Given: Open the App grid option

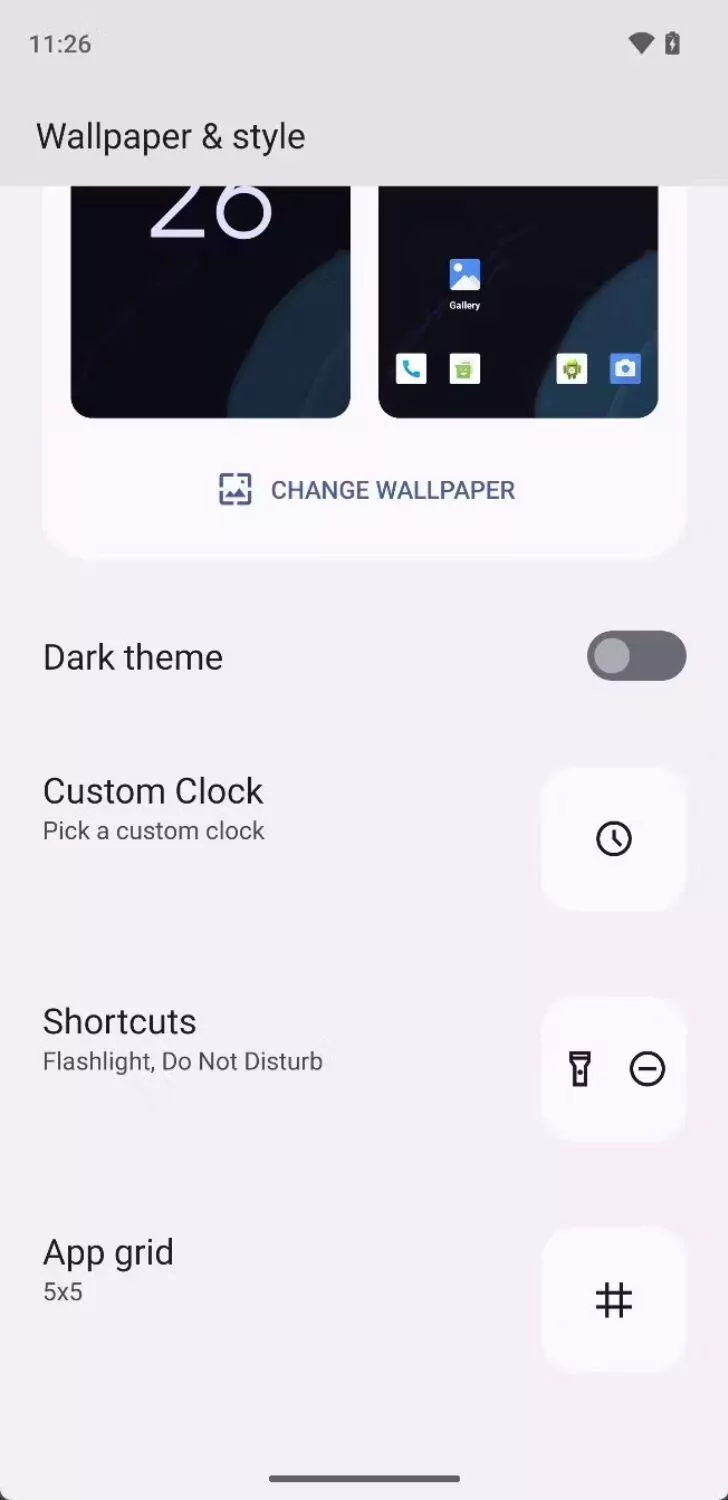Looking at the screenshot, I should [x=364, y=1299].
